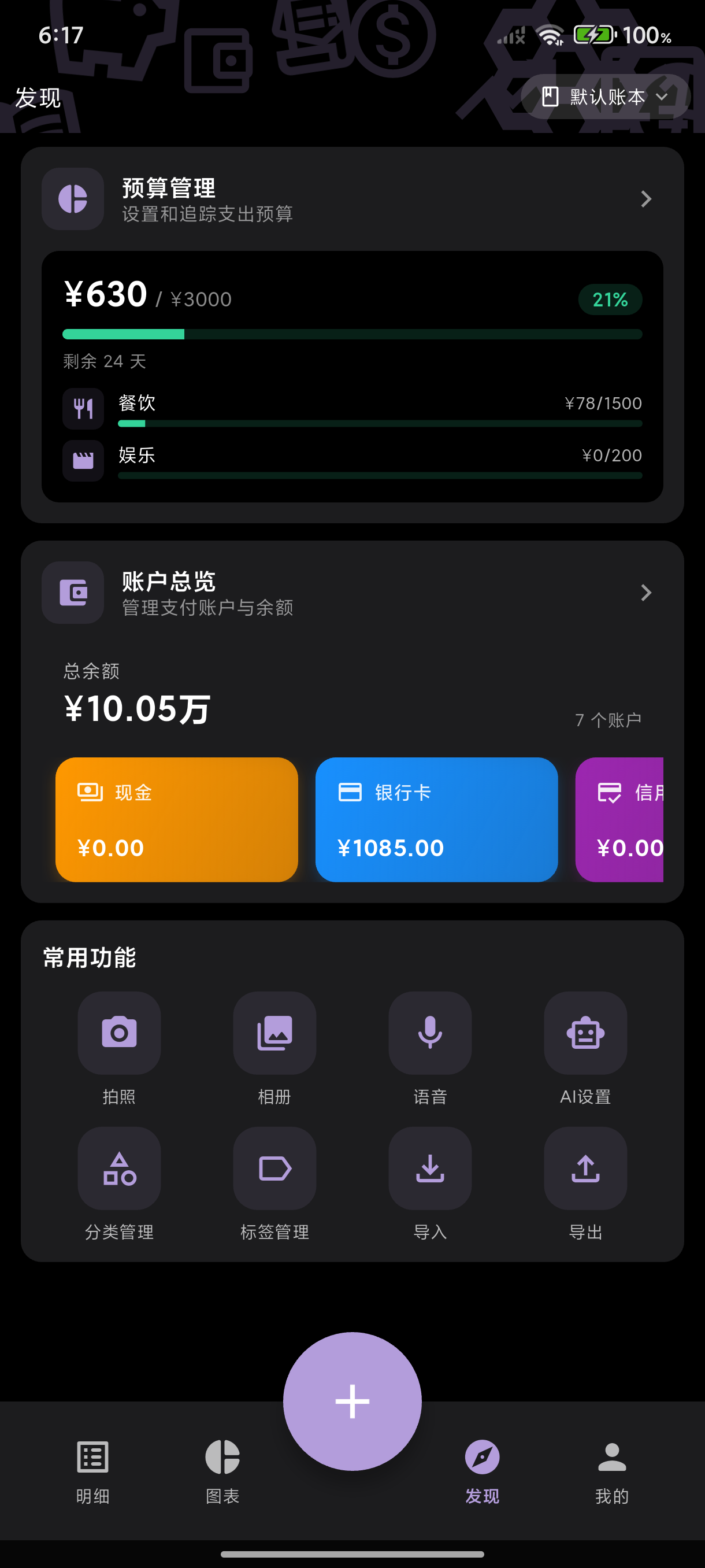Open the photo album (相册) feature
Viewport: 705px width, 1568px height.
pos(274,1034)
